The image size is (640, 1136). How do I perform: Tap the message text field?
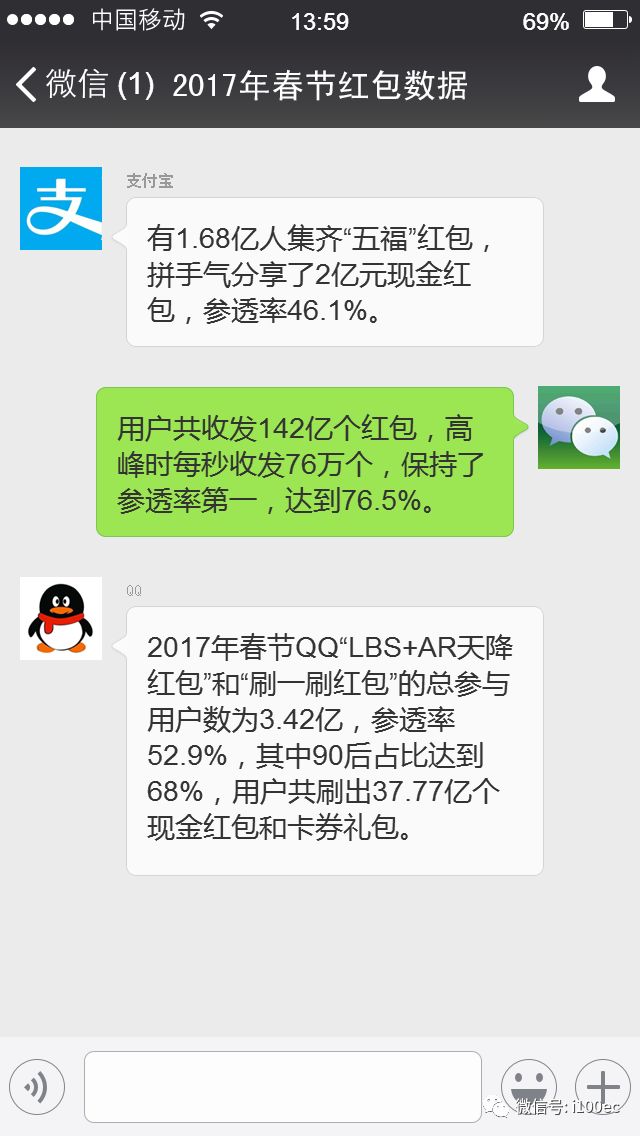click(282, 1087)
